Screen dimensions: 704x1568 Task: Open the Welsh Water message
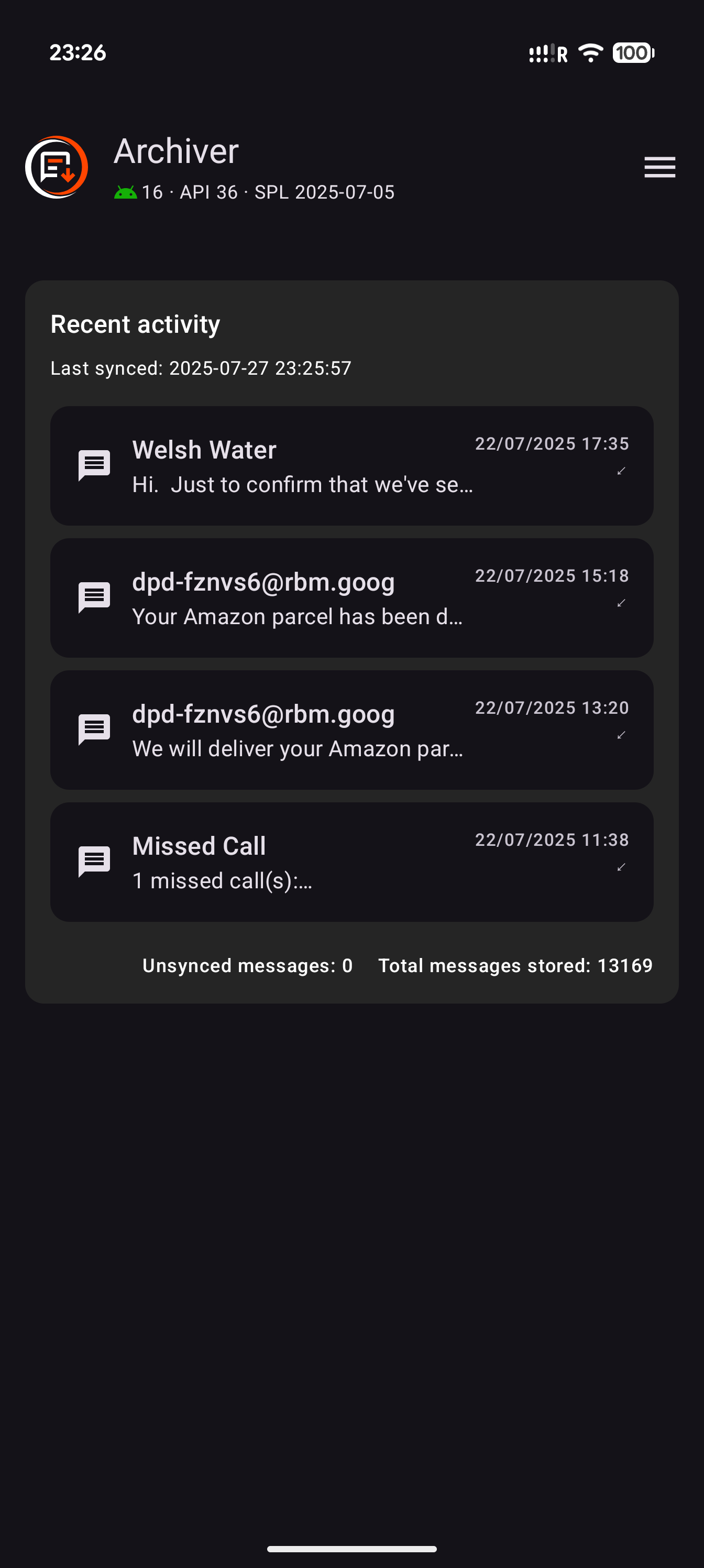351,466
